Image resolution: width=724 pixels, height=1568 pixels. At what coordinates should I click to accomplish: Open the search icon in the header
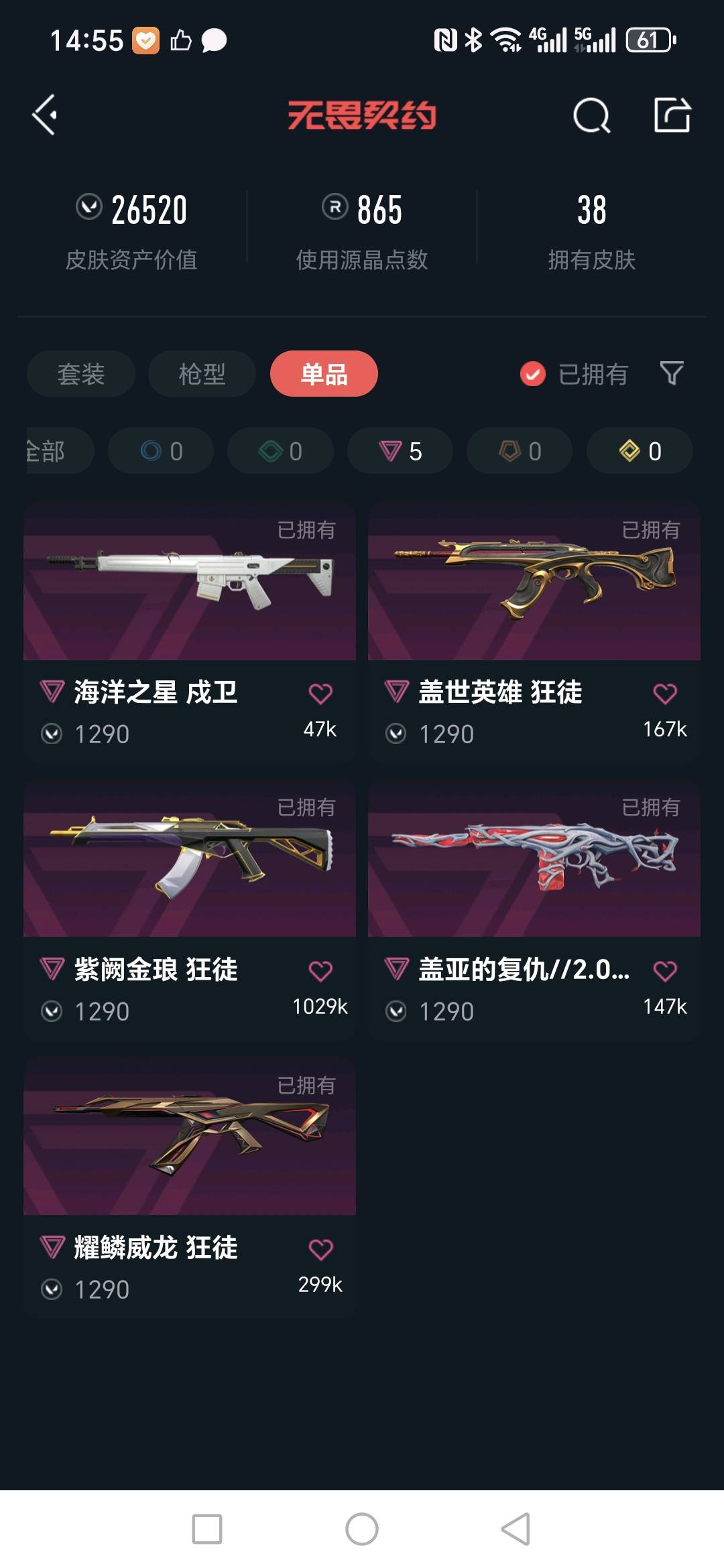click(x=591, y=115)
